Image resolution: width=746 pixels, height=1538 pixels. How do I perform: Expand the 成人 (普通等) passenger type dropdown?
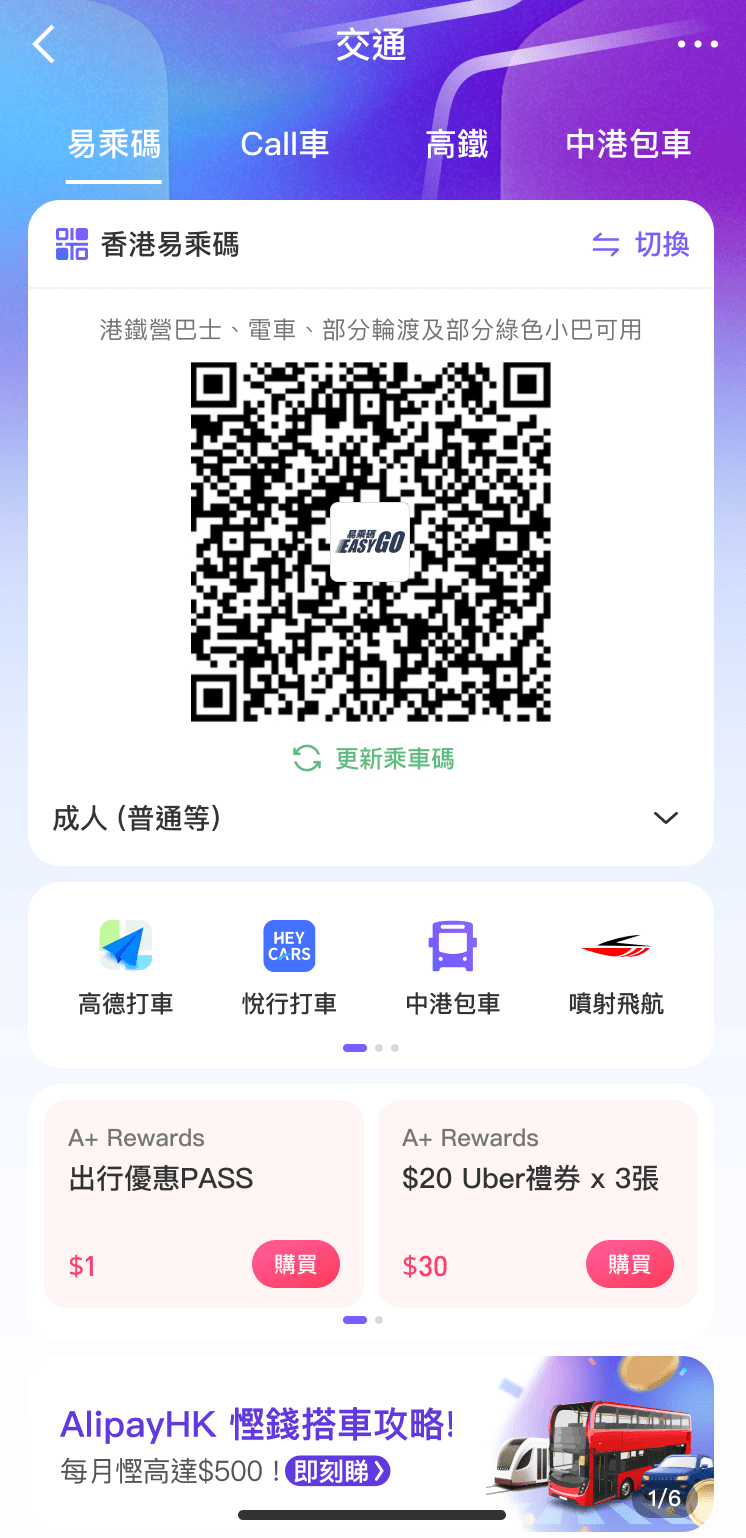pos(665,818)
